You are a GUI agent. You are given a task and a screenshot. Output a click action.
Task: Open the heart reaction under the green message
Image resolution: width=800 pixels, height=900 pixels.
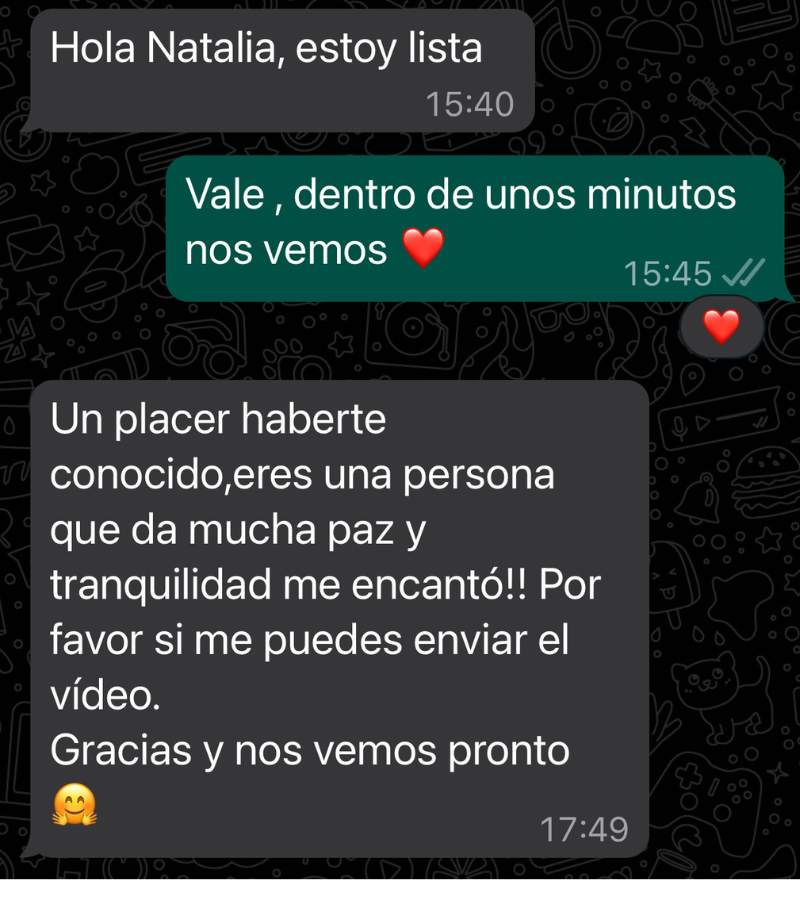tap(721, 326)
